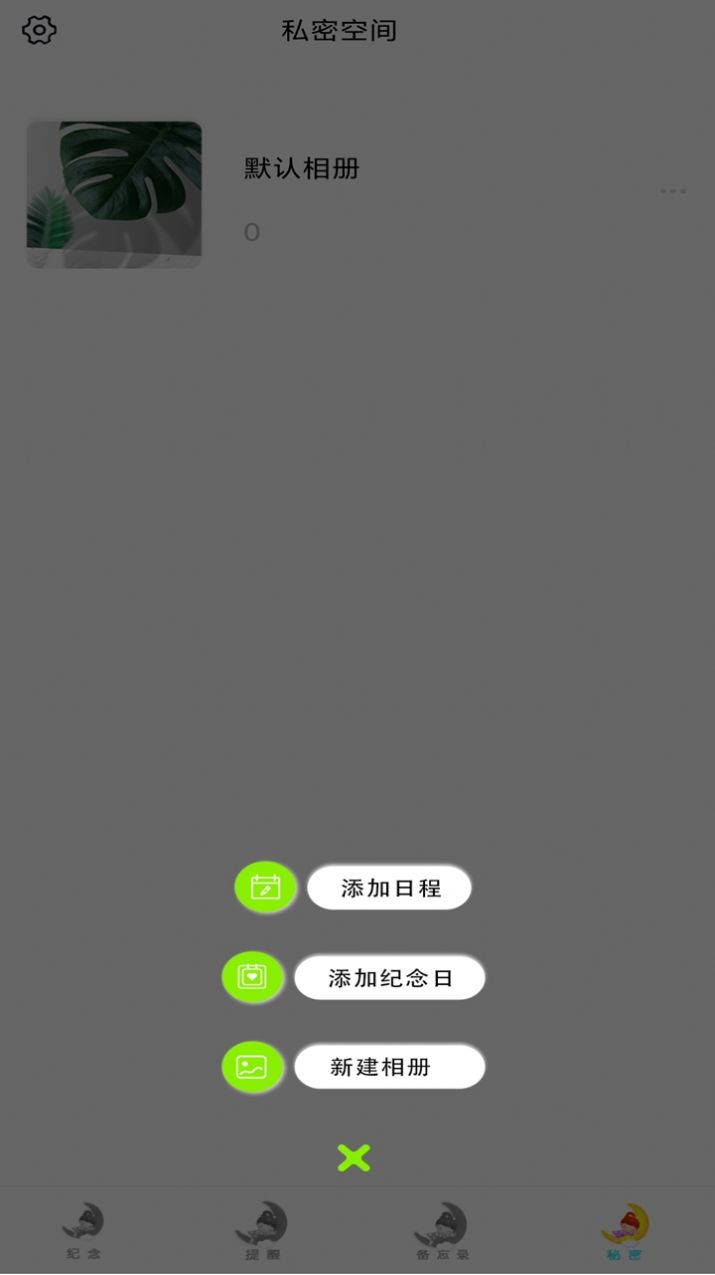Screen dimensions: 715x1275
Task: Switch to the 秘密 tab
Action: (624, 1231)
